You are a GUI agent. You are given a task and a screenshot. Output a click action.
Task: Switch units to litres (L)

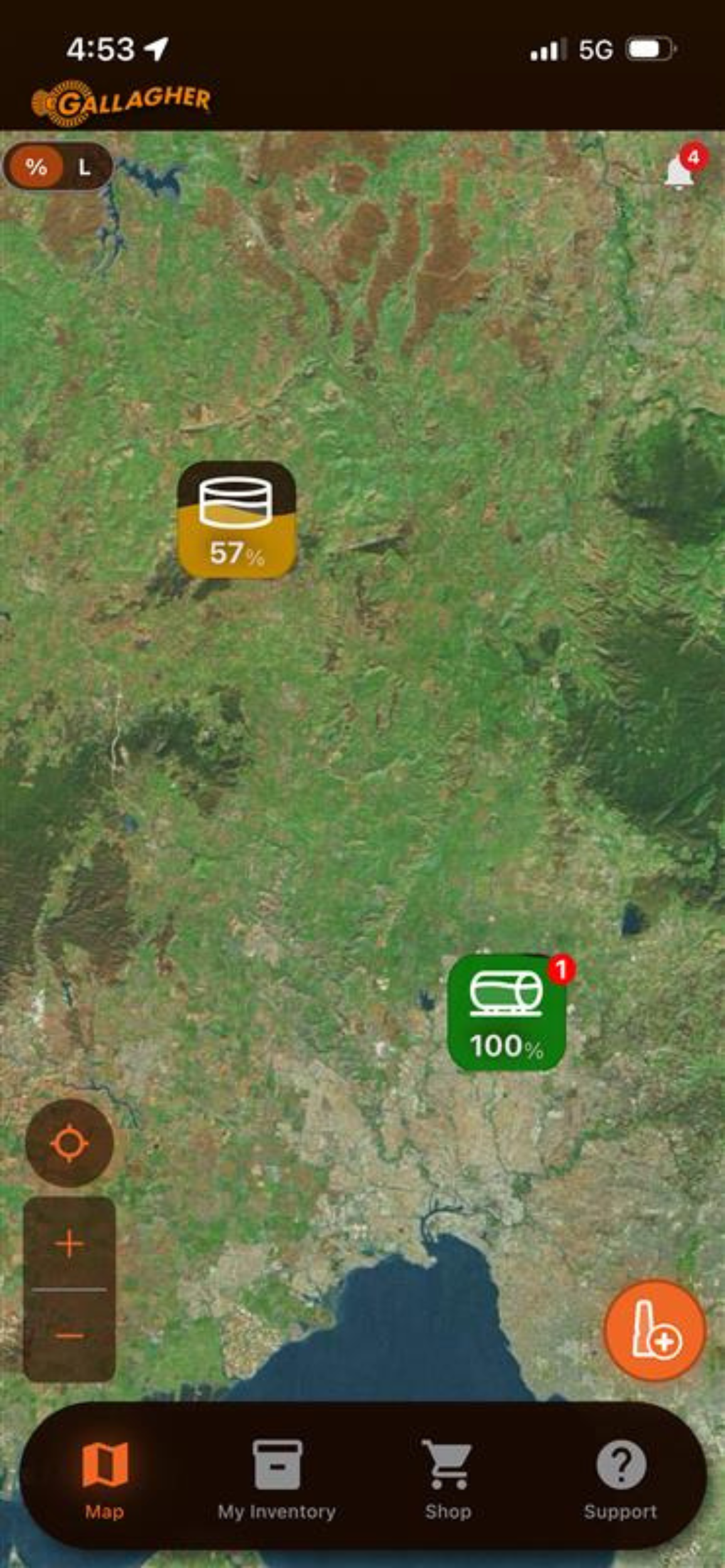tap(84, 167)
